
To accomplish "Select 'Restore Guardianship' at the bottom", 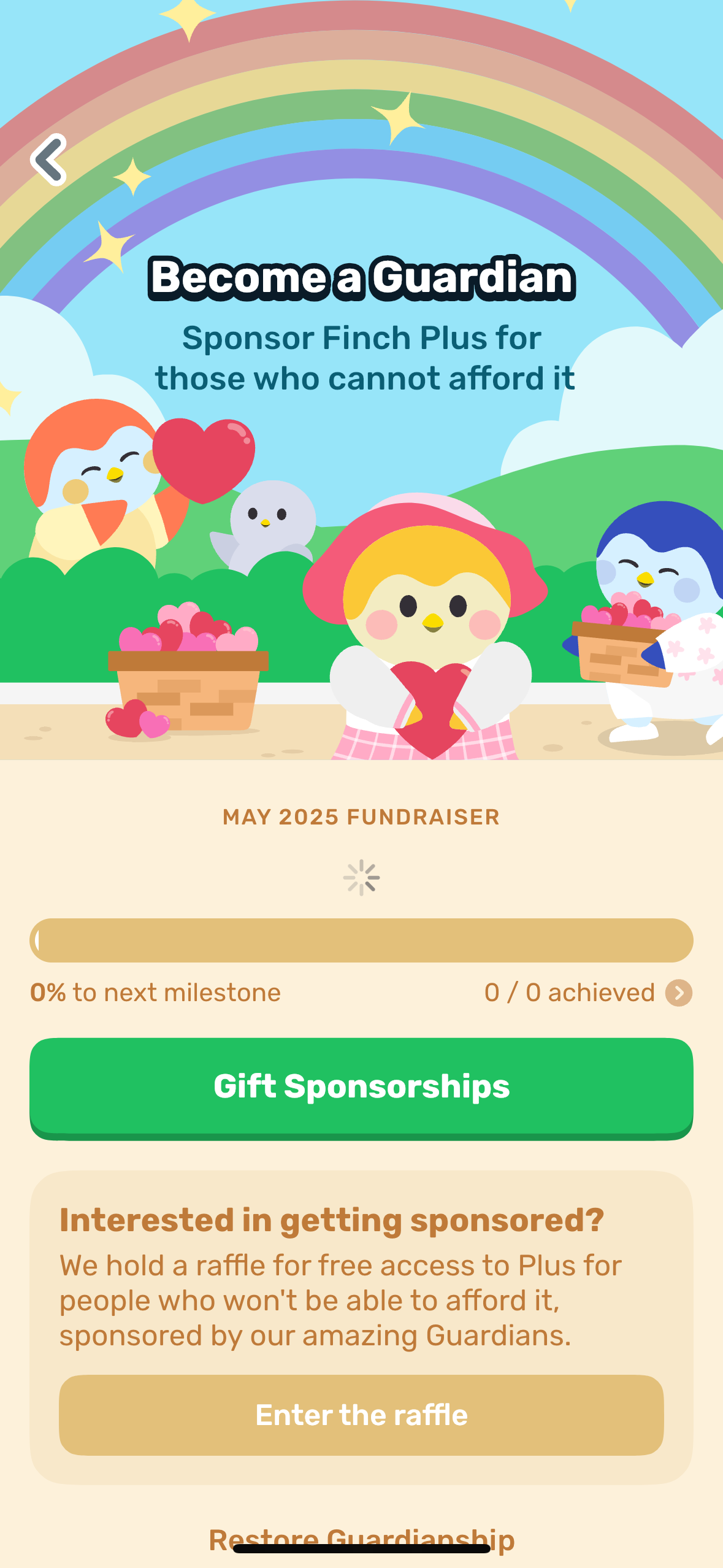I will pos(361,1540).
